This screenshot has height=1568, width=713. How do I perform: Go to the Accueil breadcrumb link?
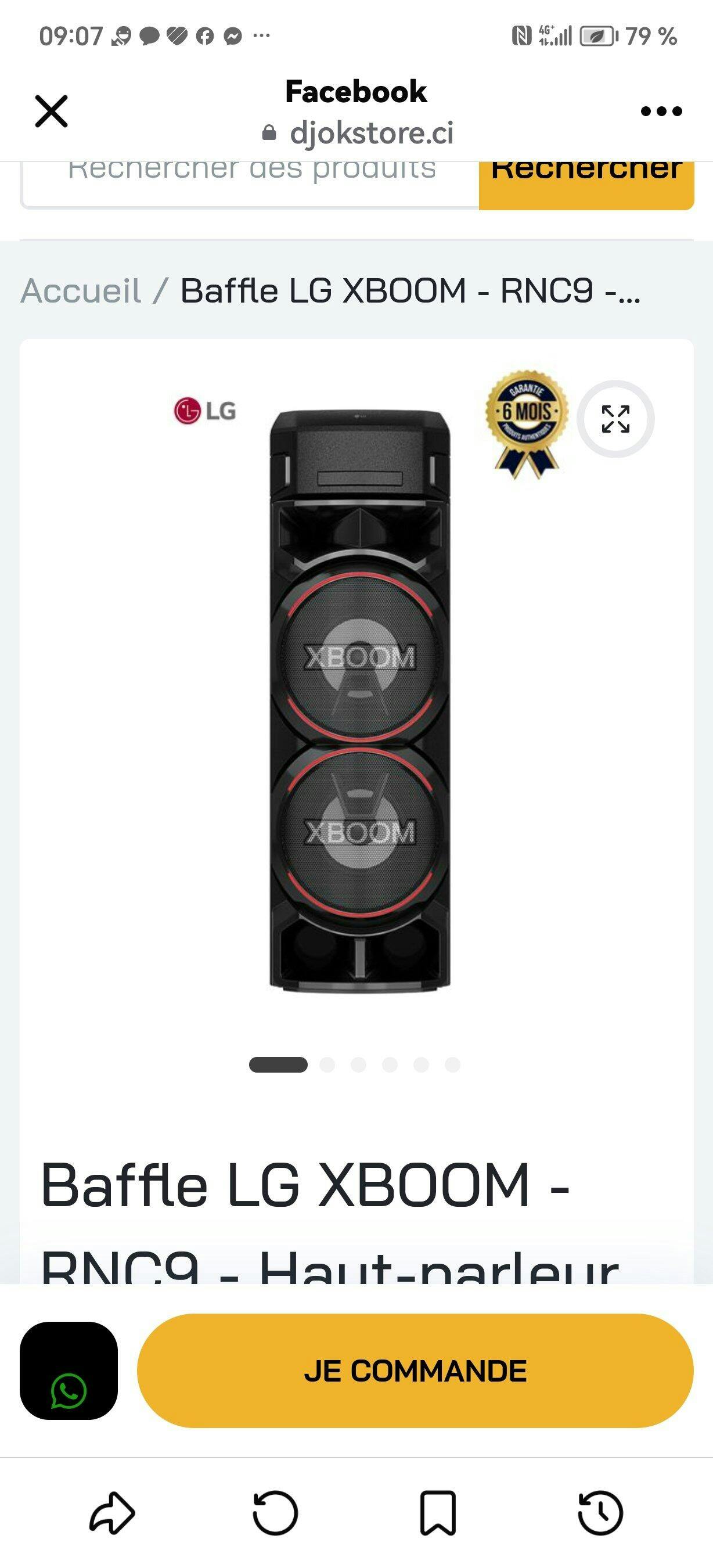[81, 290]
